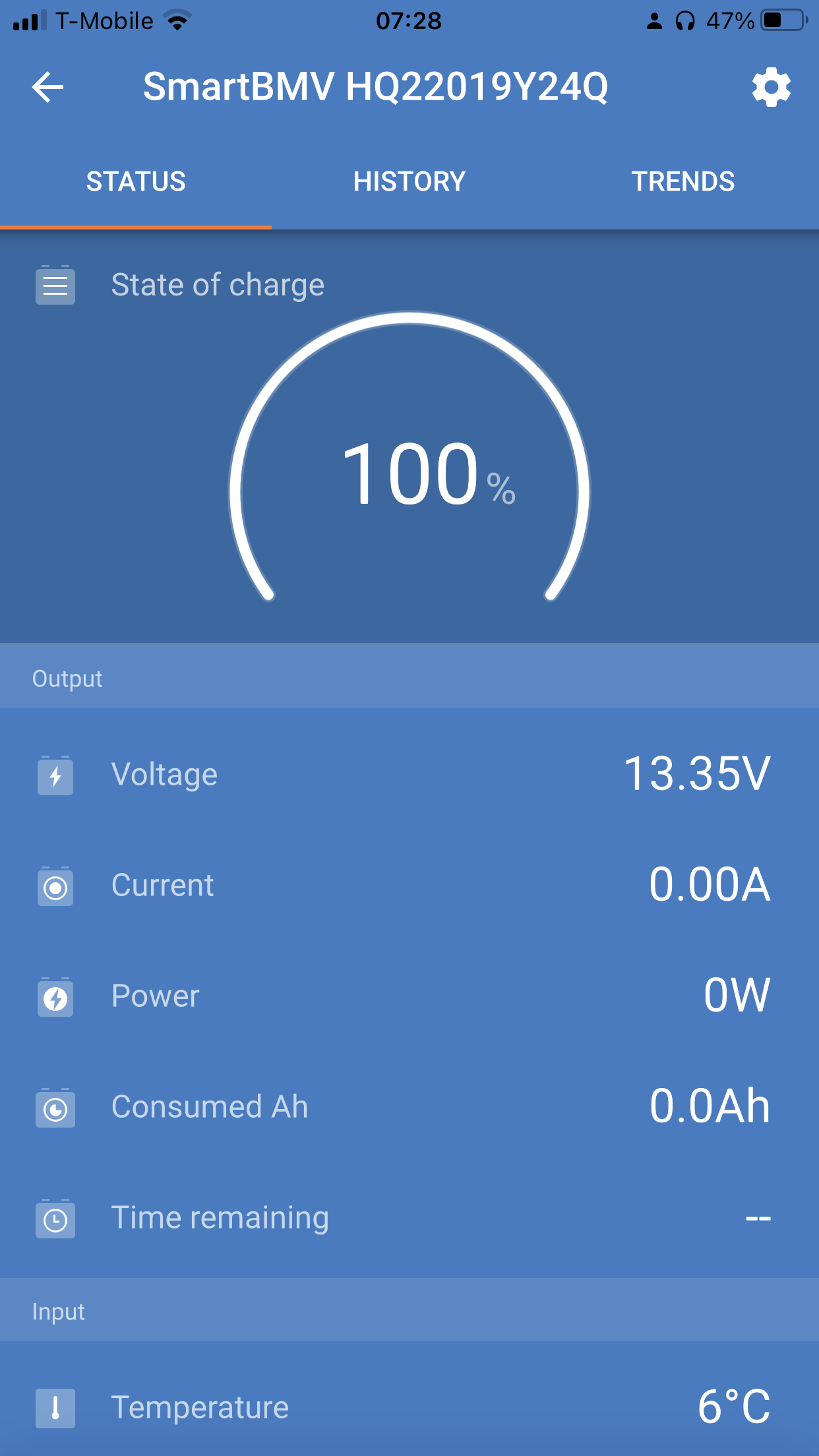819x1456 pixels.
Task: Go back using the arrow icon
Action: 48,87
